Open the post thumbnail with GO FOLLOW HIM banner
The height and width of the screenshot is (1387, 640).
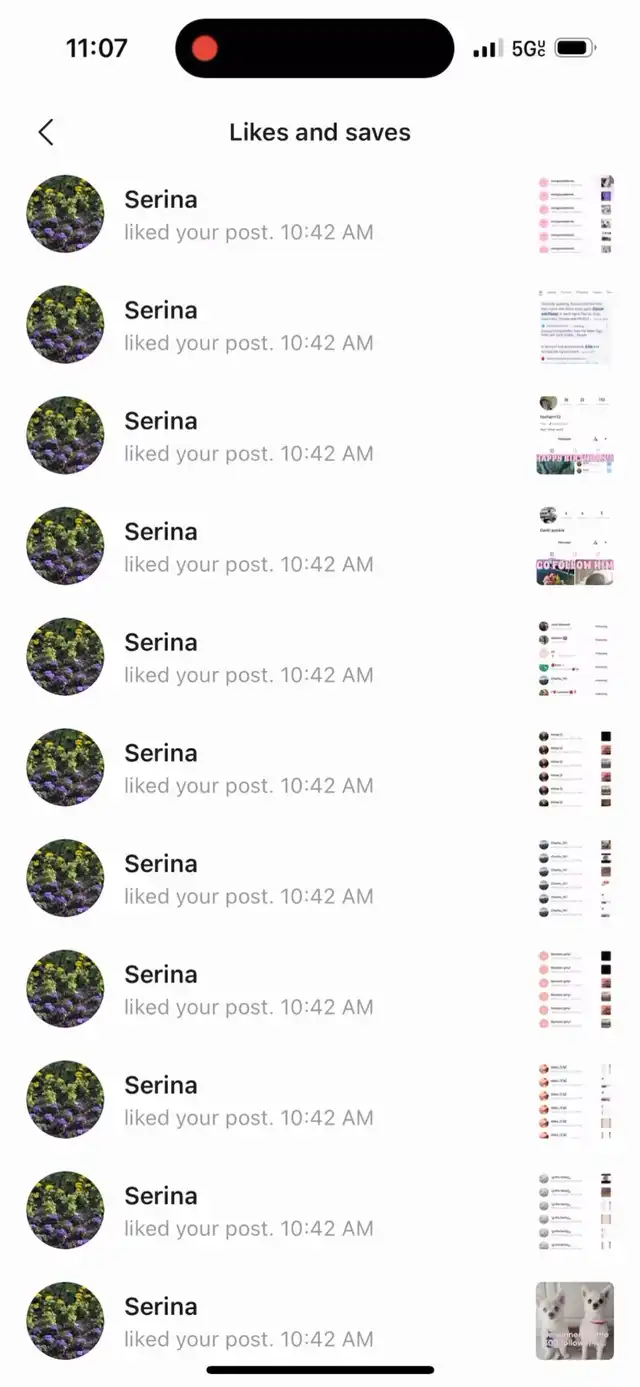point(575,546)
